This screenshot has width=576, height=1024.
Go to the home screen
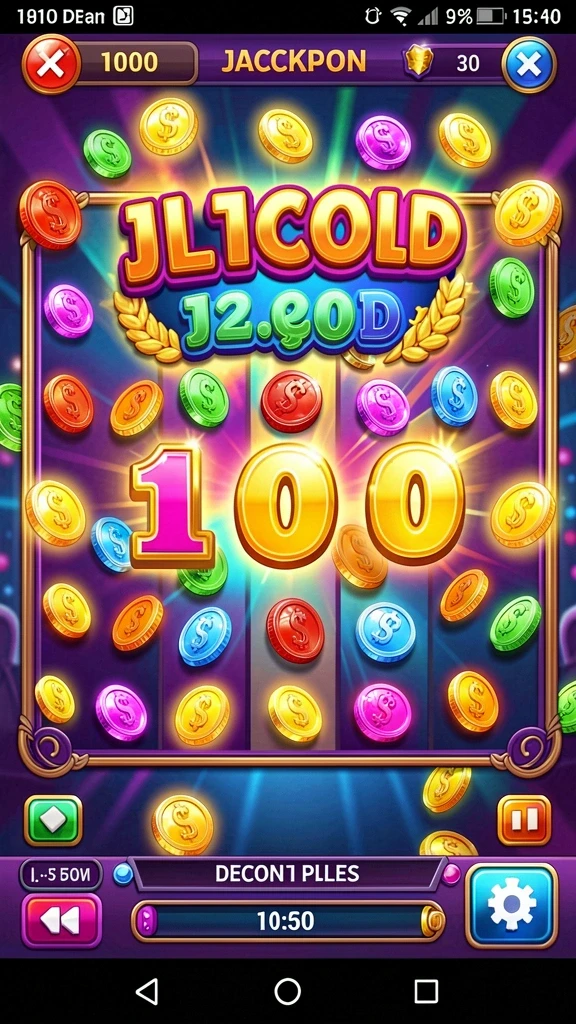(x=287, y=991)
